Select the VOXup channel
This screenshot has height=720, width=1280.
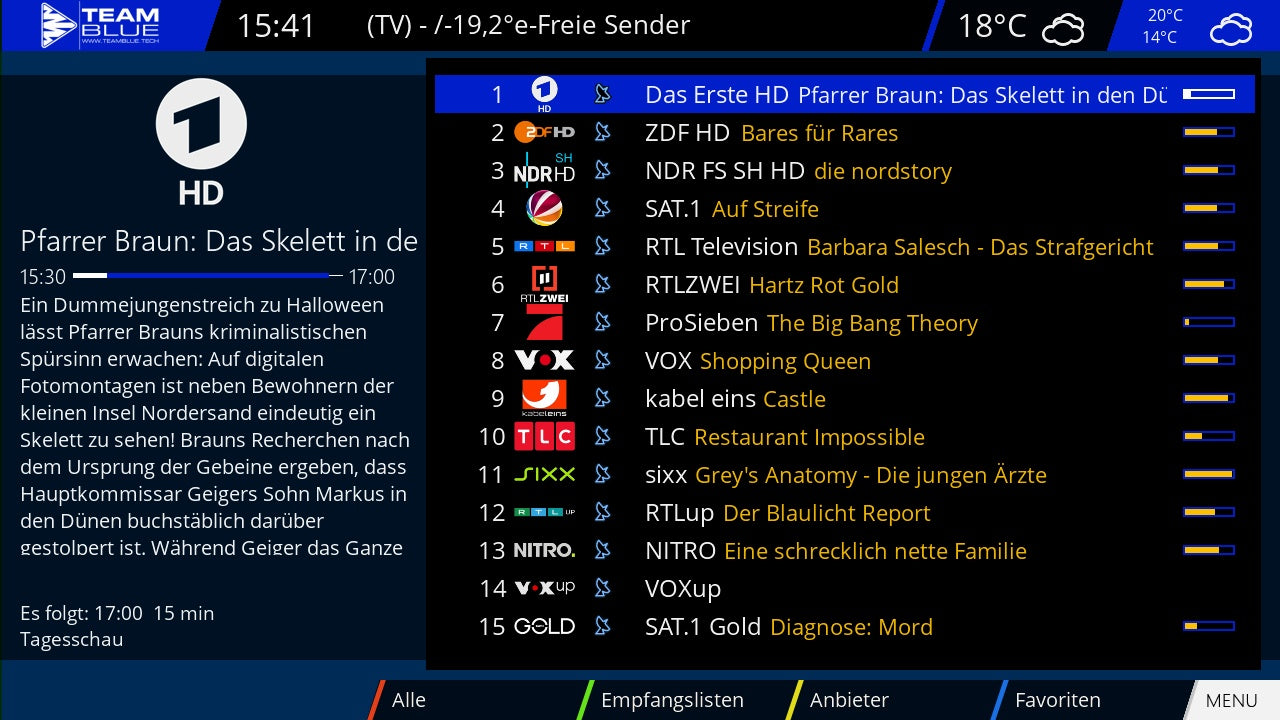pyautogui.click(x=683, y=589)
